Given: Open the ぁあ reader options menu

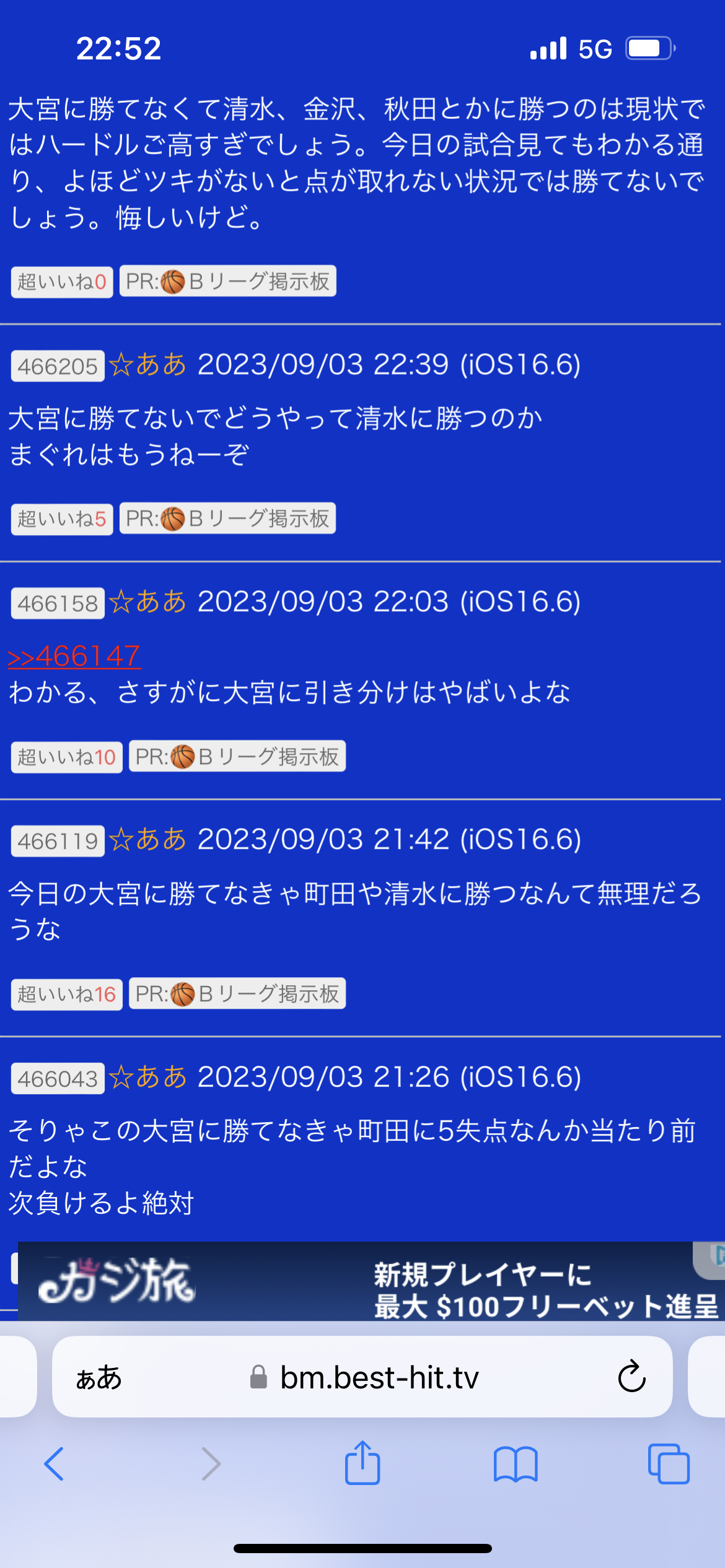Looking at the screenshot, I should point(99,1378).
